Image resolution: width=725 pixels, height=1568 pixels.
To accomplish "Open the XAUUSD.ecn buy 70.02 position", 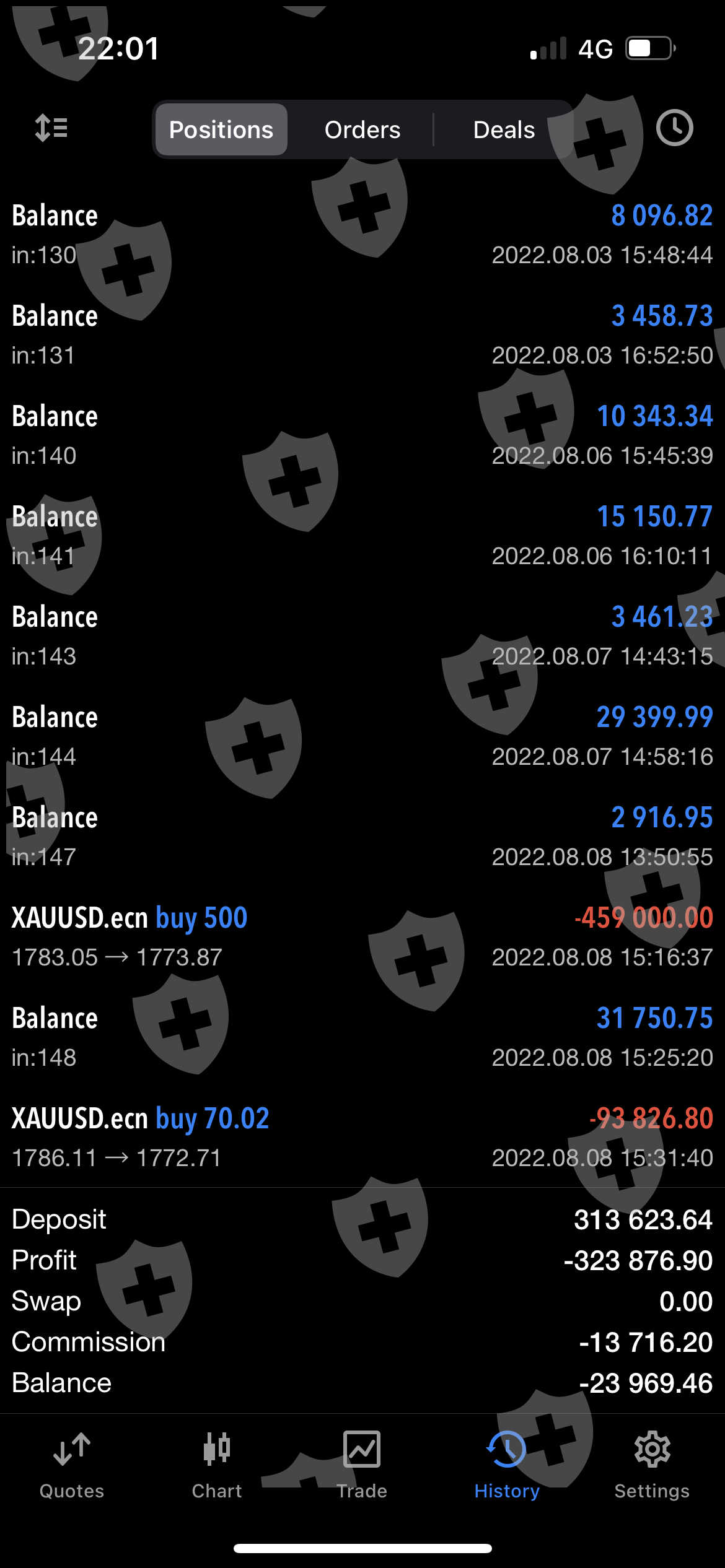I will point(362,1137).
